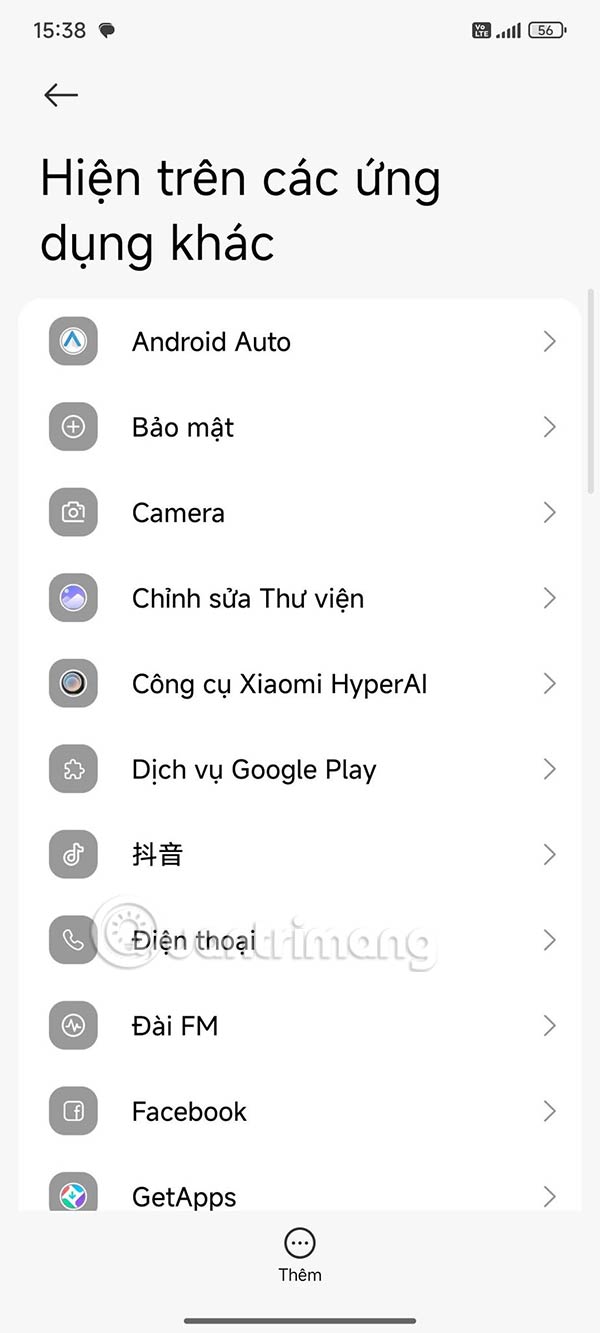
Task: Go back using the arrow icon
Action: click(61, 95)
